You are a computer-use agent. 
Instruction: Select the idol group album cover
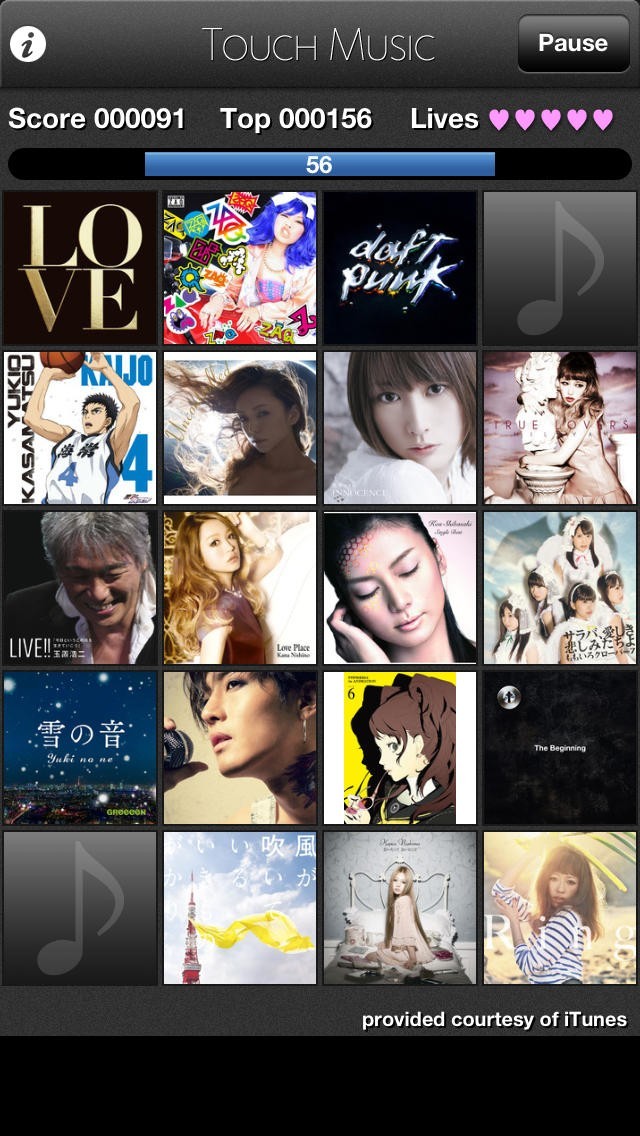pyautogui.click(x=560, y=588)
